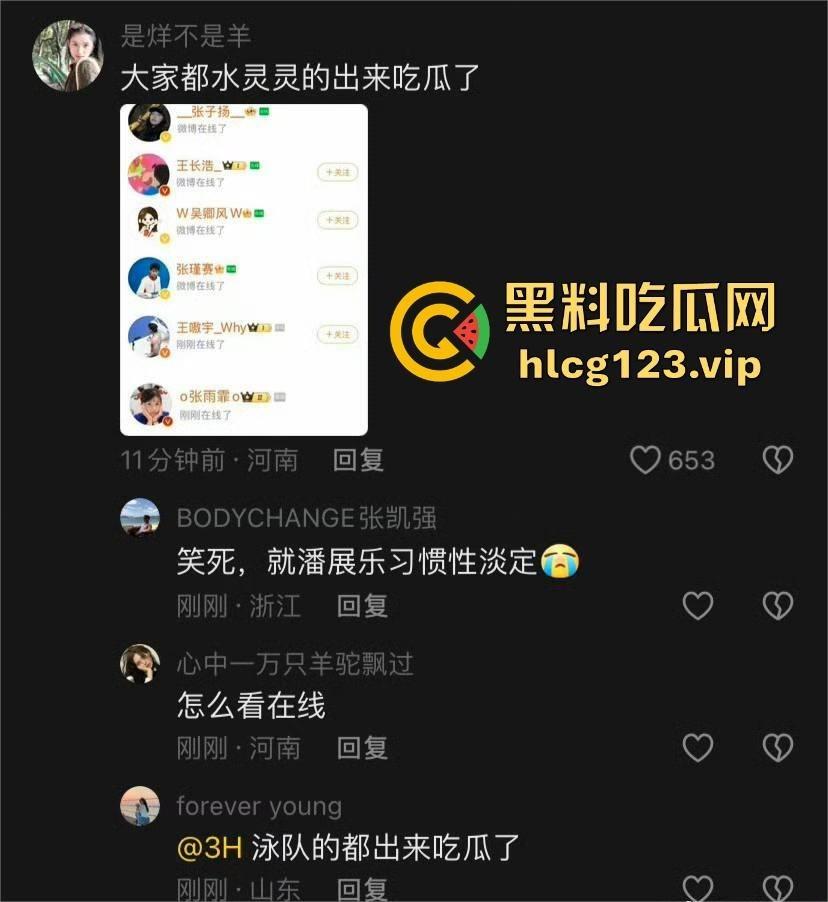Reply to forever young's comment

(362, 888)
